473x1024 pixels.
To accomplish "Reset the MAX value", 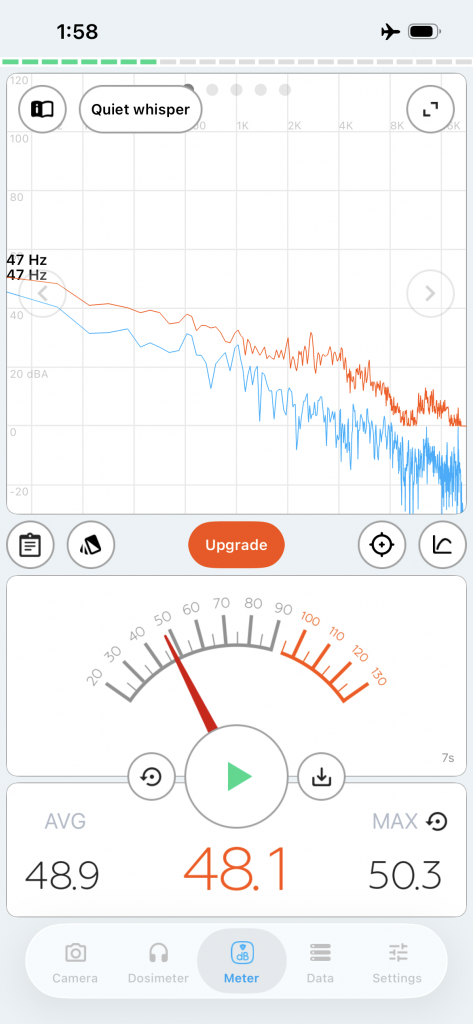I will [436, 821].
